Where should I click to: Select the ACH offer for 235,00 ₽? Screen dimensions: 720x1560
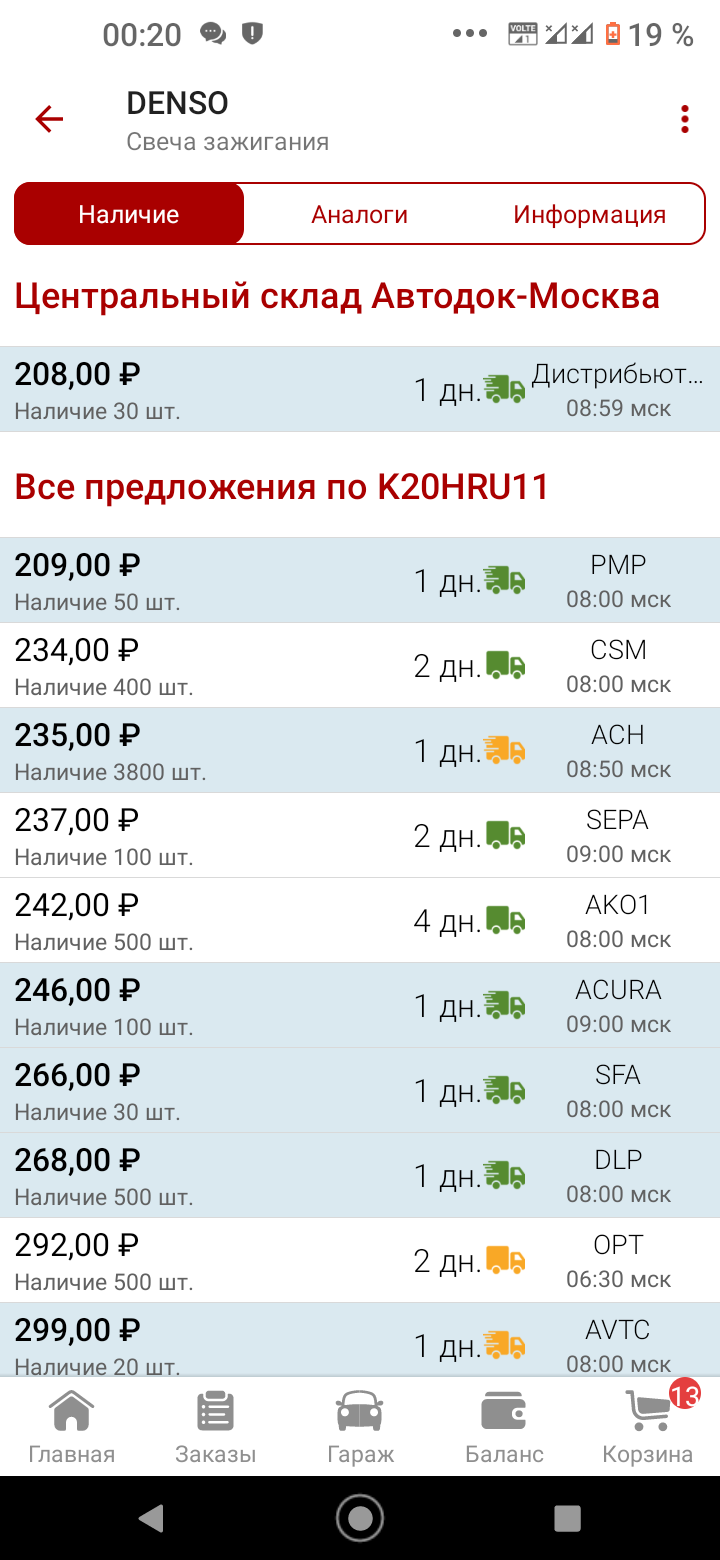point(360,751)
